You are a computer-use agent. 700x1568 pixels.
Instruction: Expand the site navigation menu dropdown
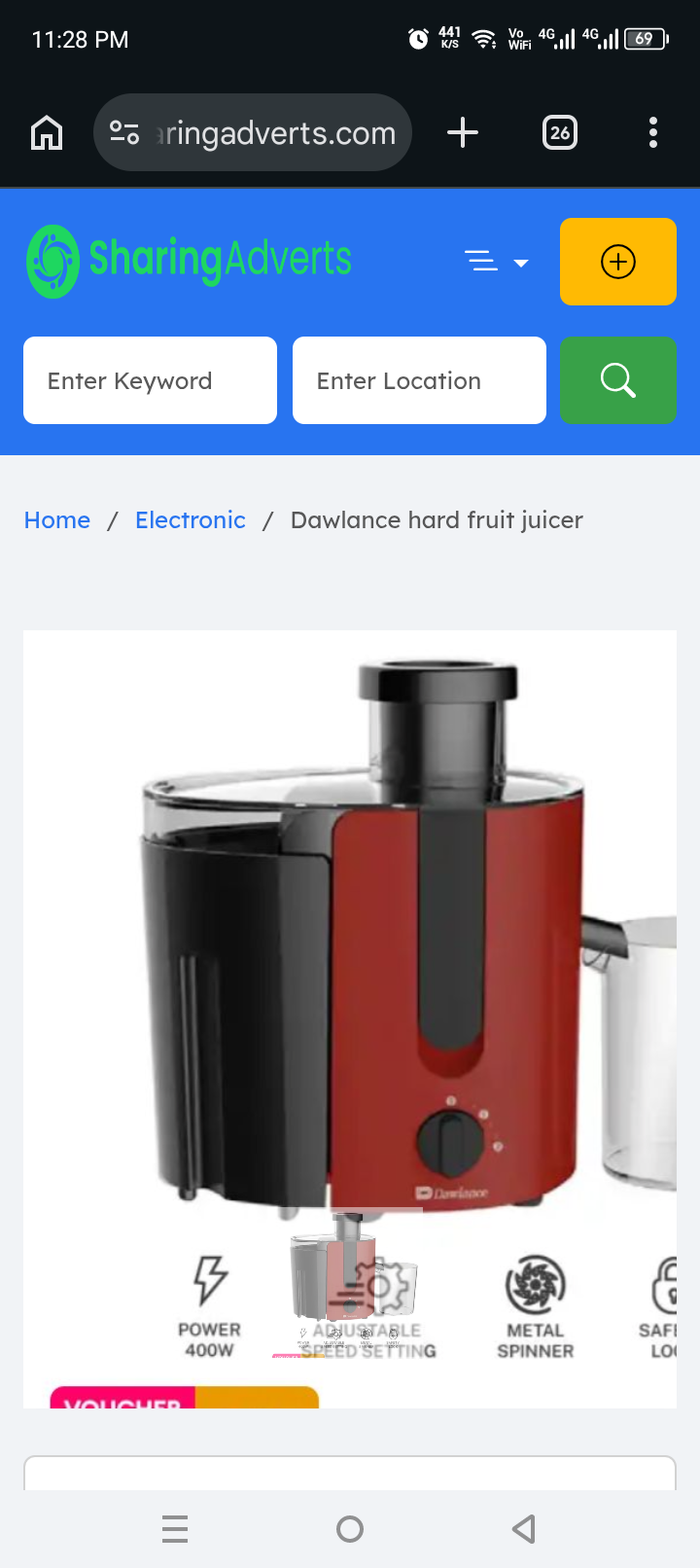click(497, 262)
